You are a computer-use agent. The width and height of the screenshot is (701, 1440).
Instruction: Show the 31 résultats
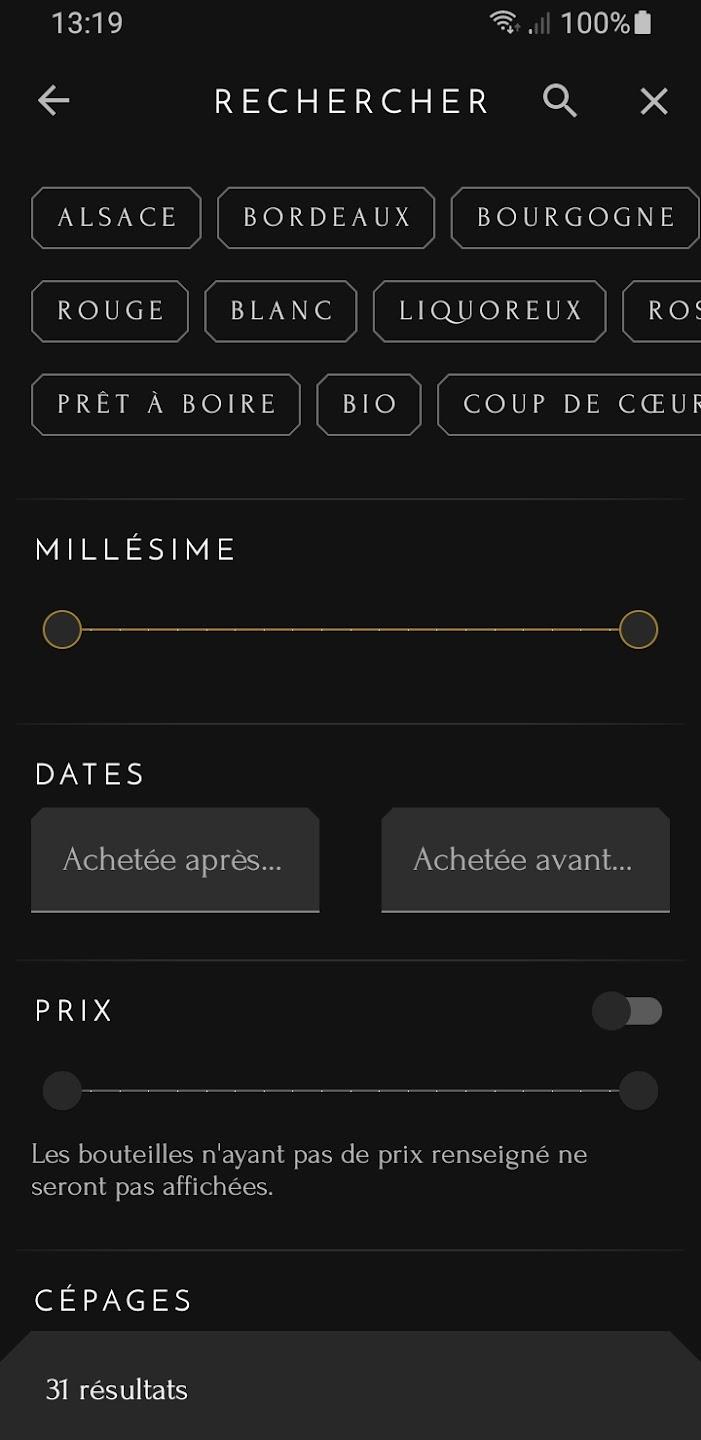pyautogui.click(x=117, y=1389)
